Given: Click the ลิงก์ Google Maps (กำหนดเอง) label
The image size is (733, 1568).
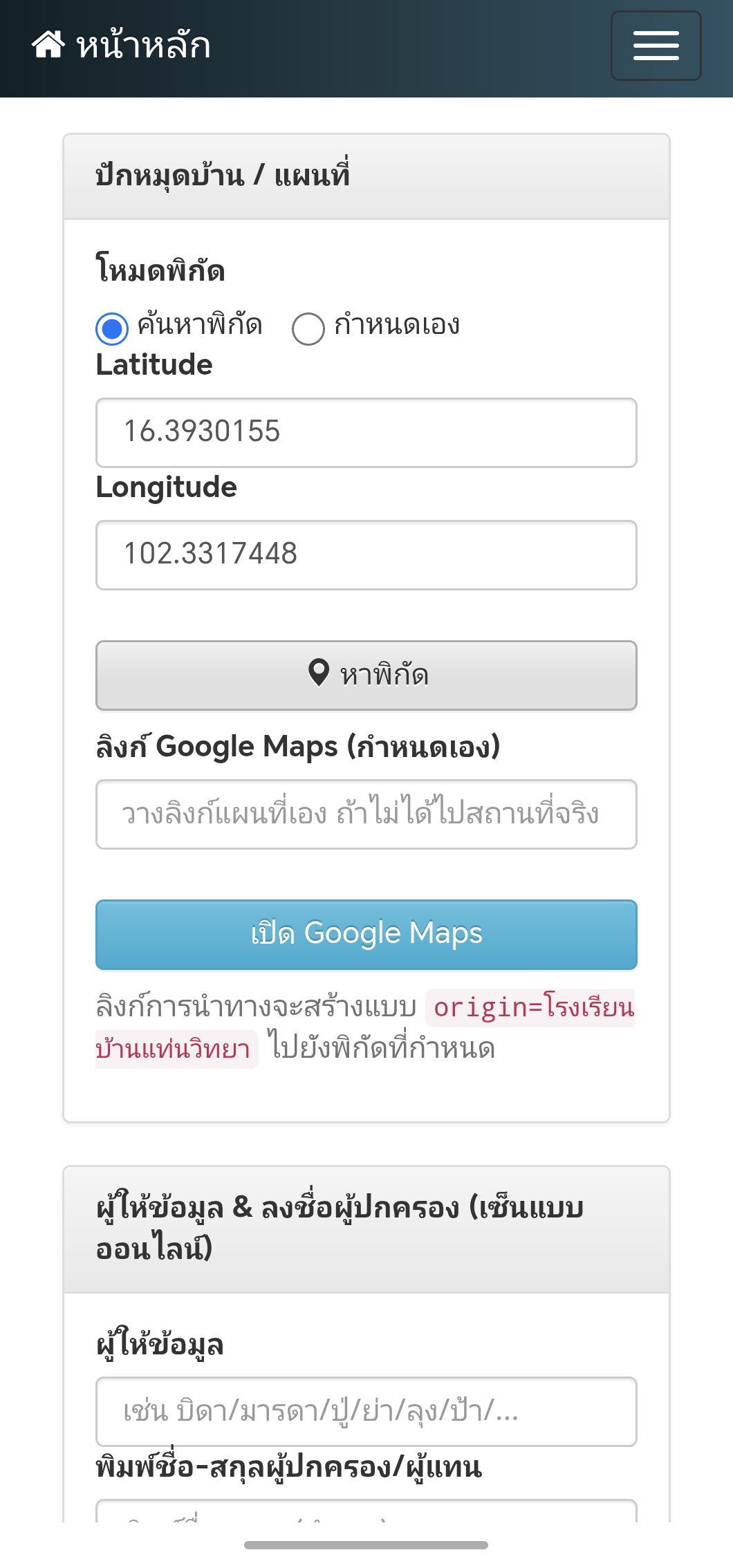Looking at the screenshot, I should pos(299,747).
